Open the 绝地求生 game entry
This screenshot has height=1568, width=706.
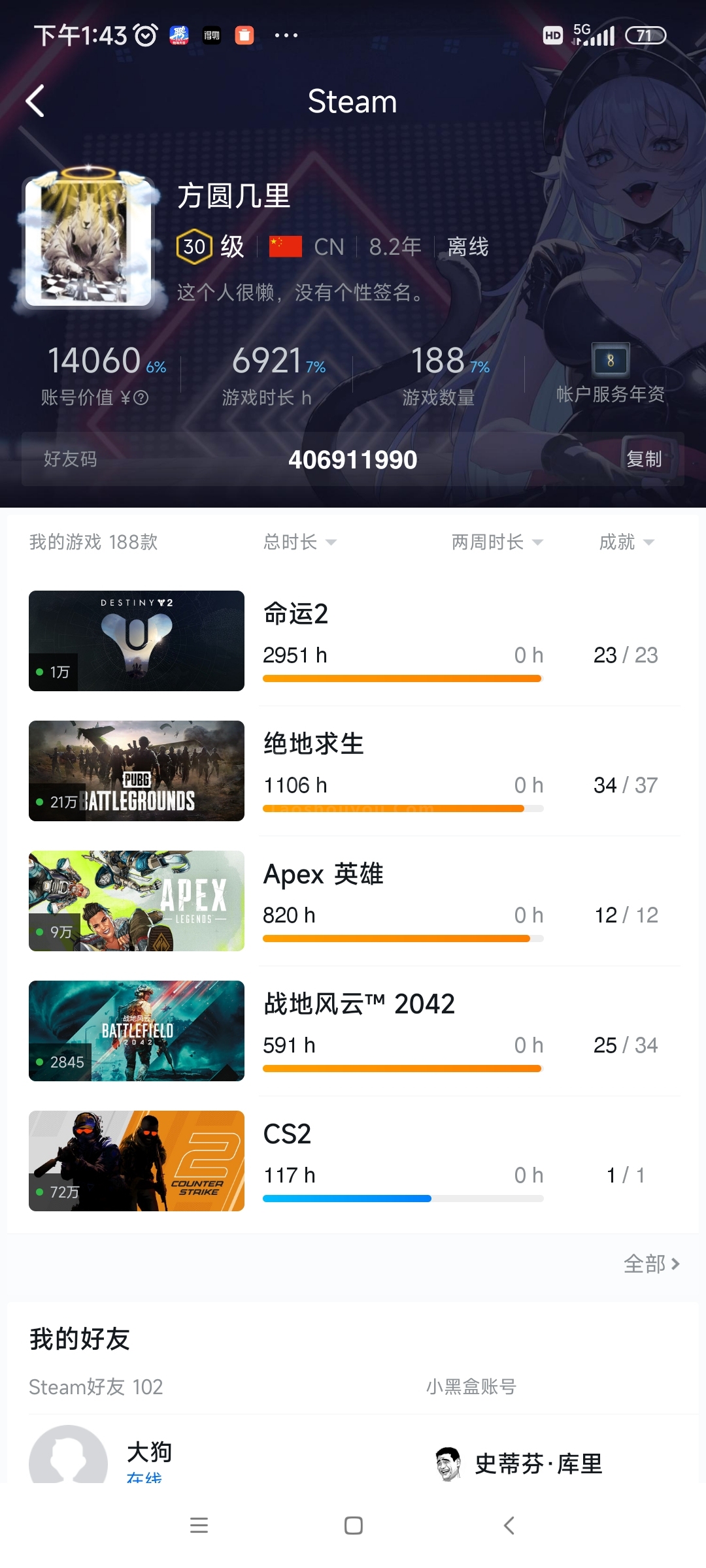(353, 771)
